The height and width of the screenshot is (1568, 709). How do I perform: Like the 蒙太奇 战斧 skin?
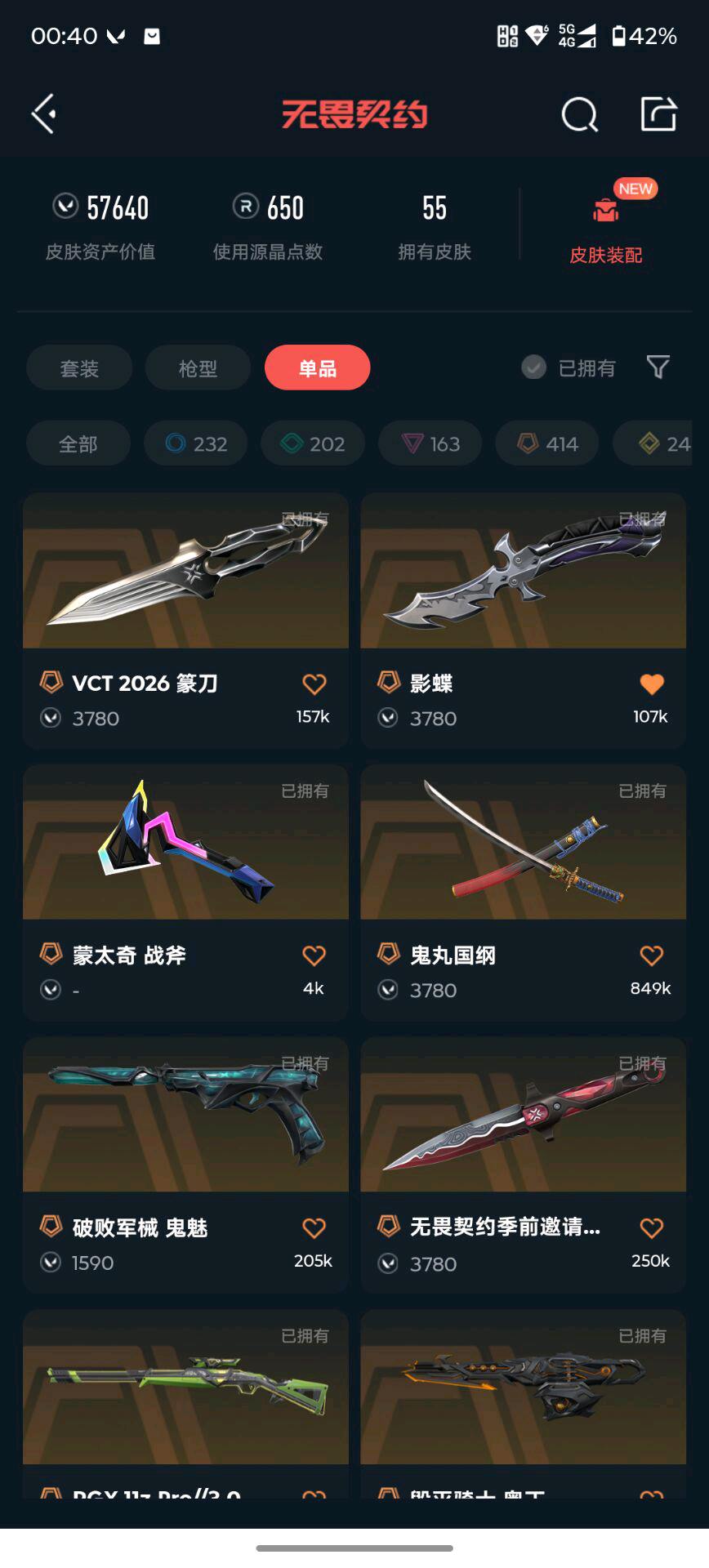pyautogui.click(x=314, y=955)
